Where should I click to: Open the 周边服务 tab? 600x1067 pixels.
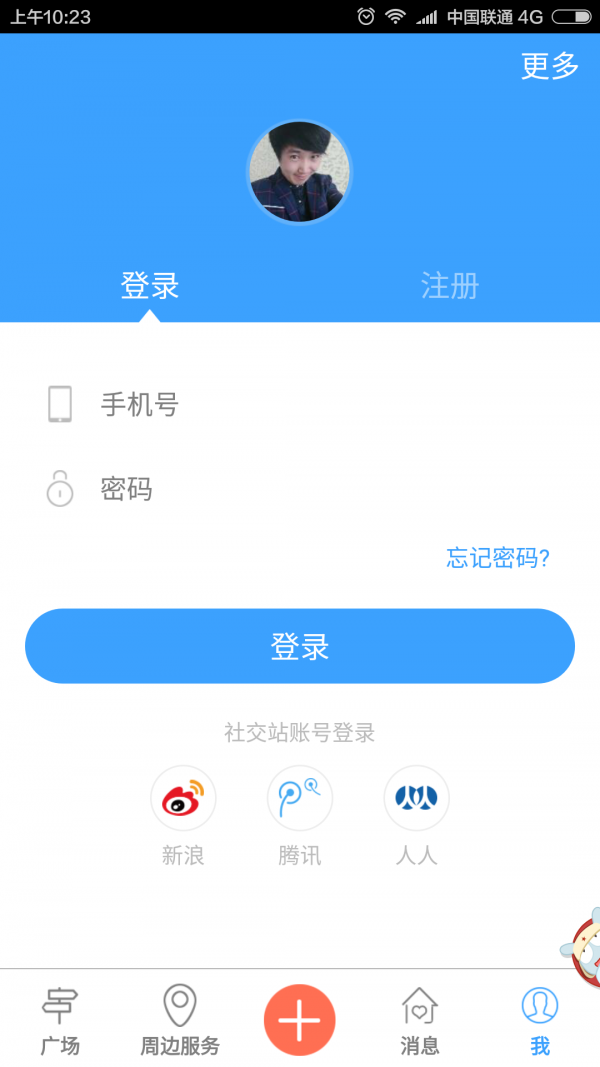[180, 1020]
